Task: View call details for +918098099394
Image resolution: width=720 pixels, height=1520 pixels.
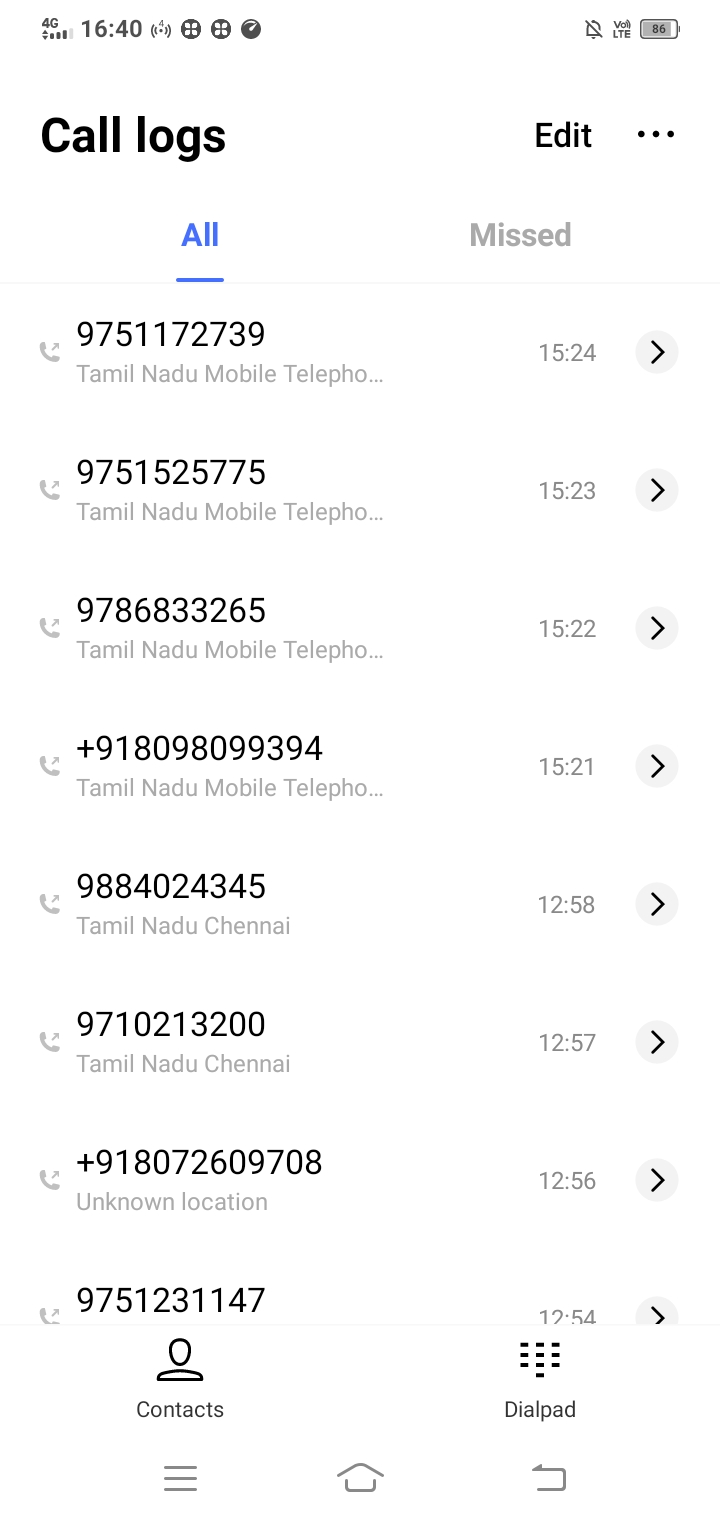Action: [x=657, y=766]
